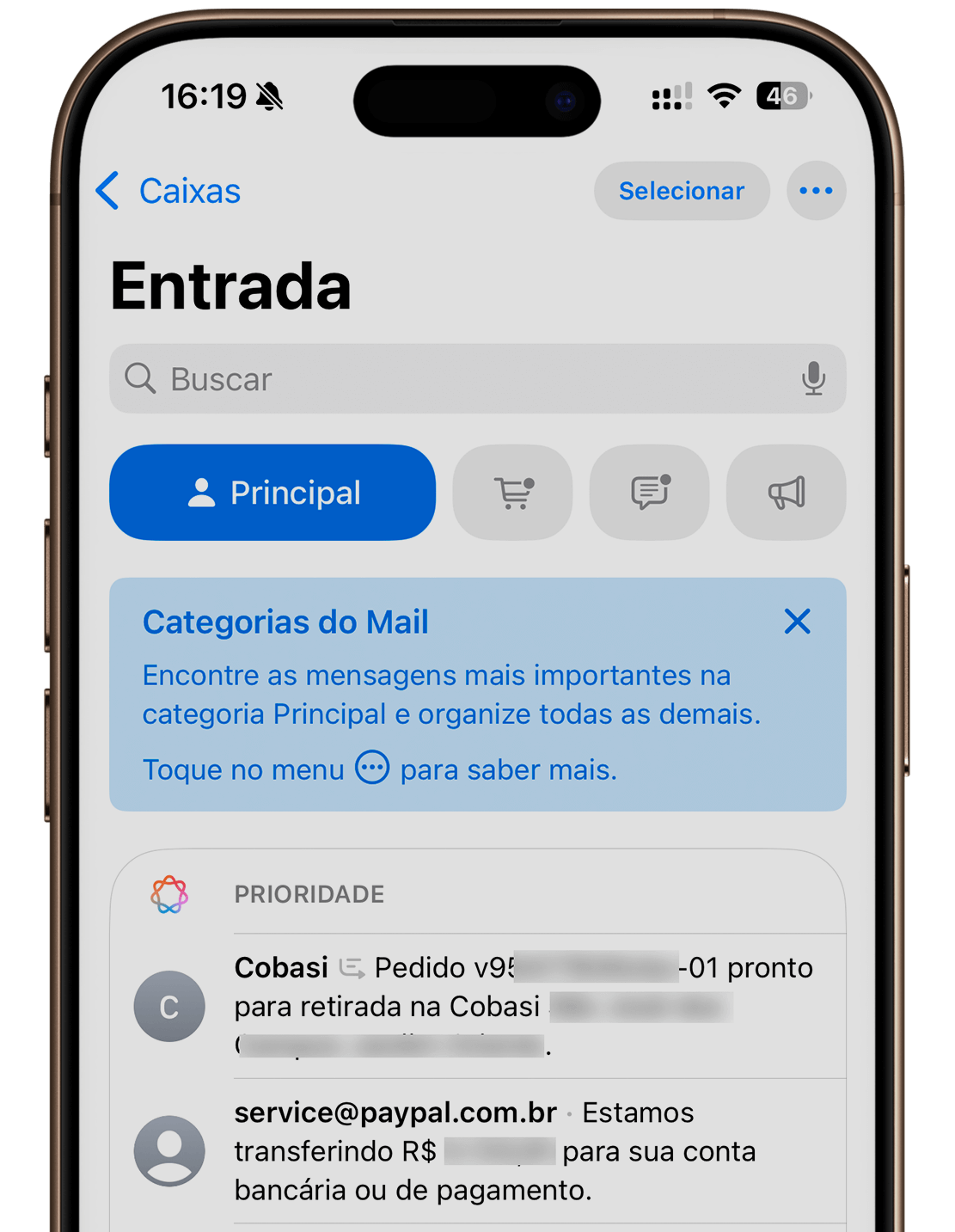
Task: Switch to the megaphone promotions category
Action: [786, 493]
